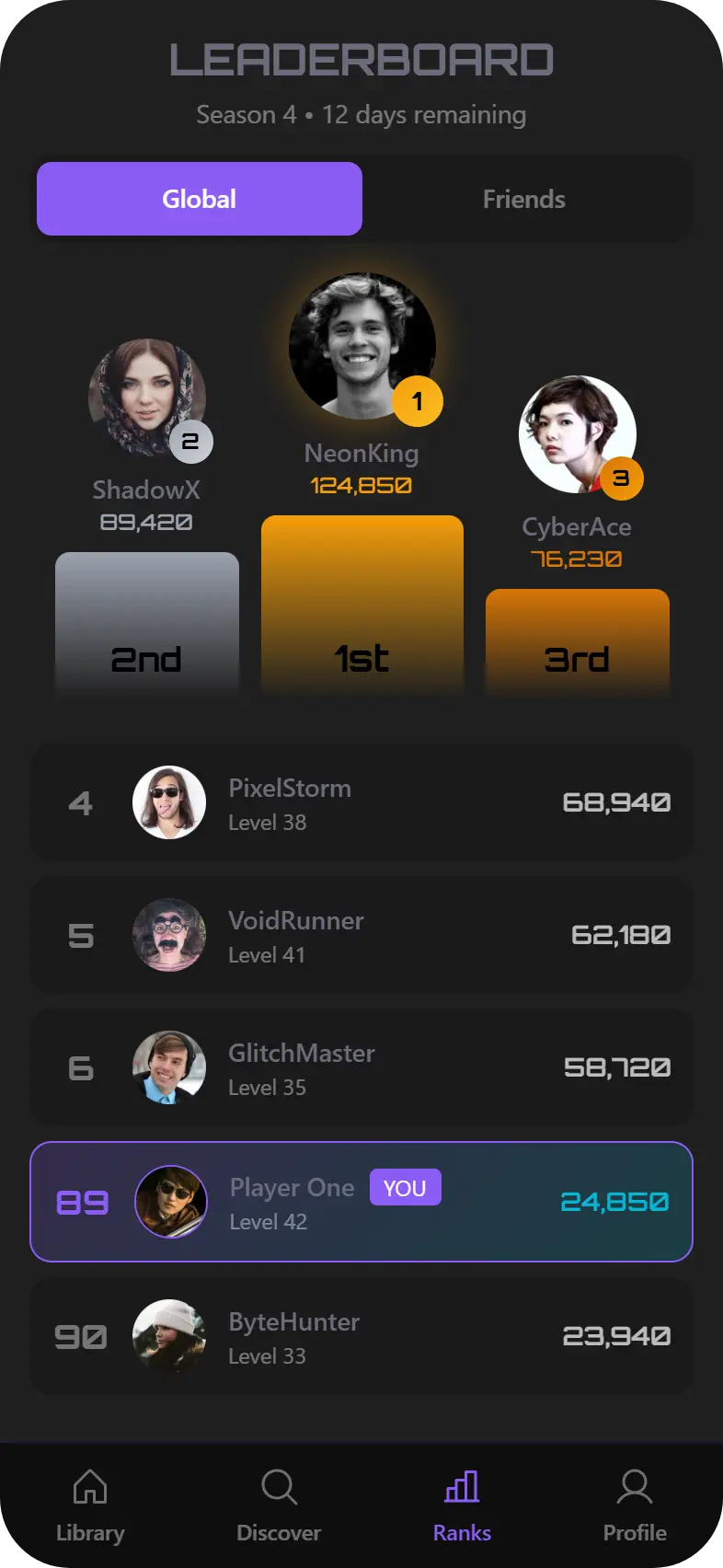
Task: Tap VoidRunner's avatar picture
Action: point(169,935)
